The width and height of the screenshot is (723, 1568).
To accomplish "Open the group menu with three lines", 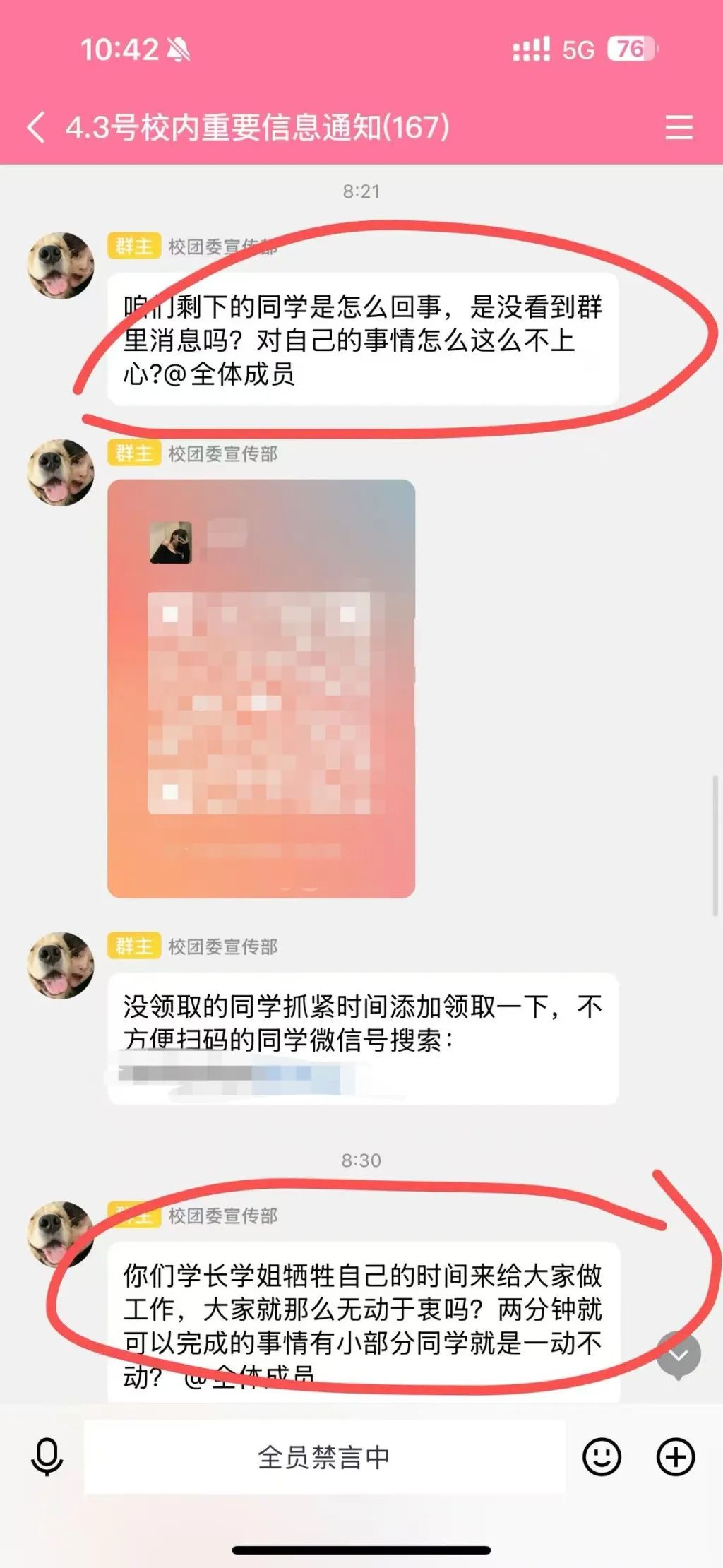I will tap(679, 128).
